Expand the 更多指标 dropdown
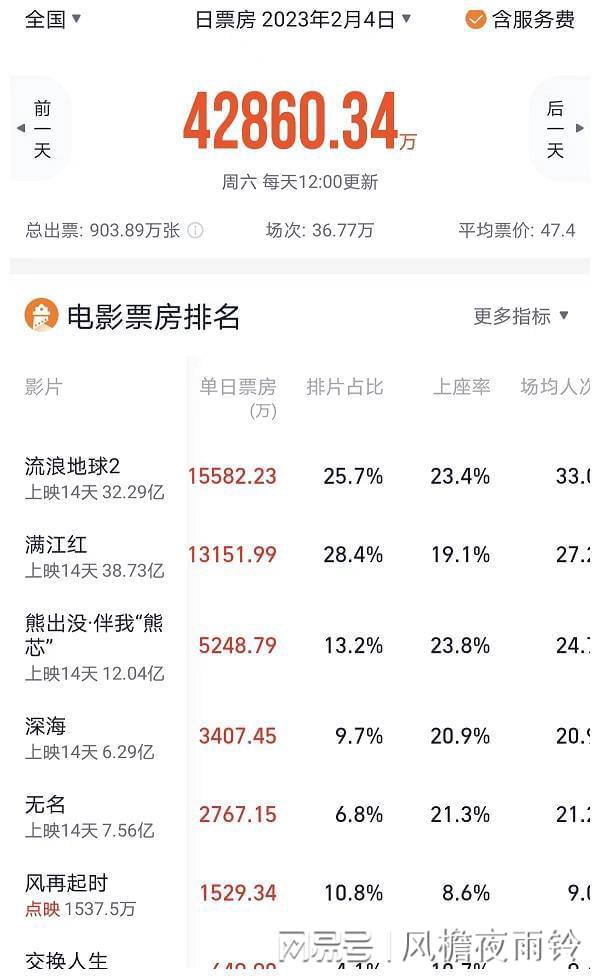600x979 pixels. coord(521,316)
